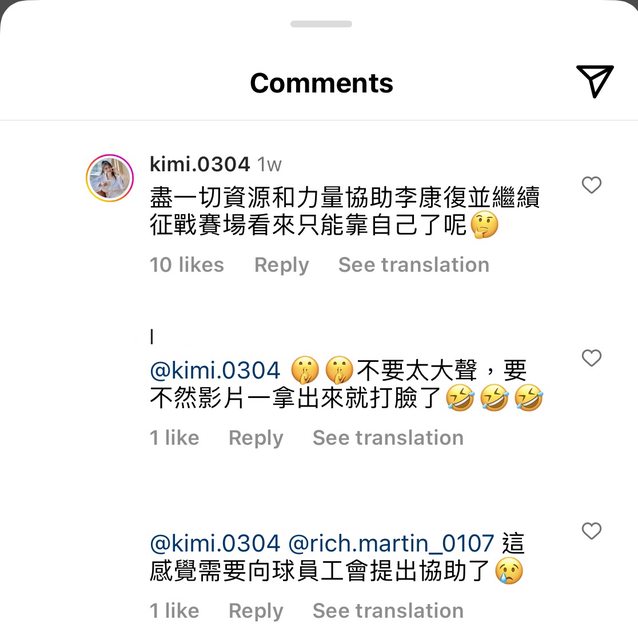
Task: See translation of the 球員工會 comment
Action: [x=388, y=611]
